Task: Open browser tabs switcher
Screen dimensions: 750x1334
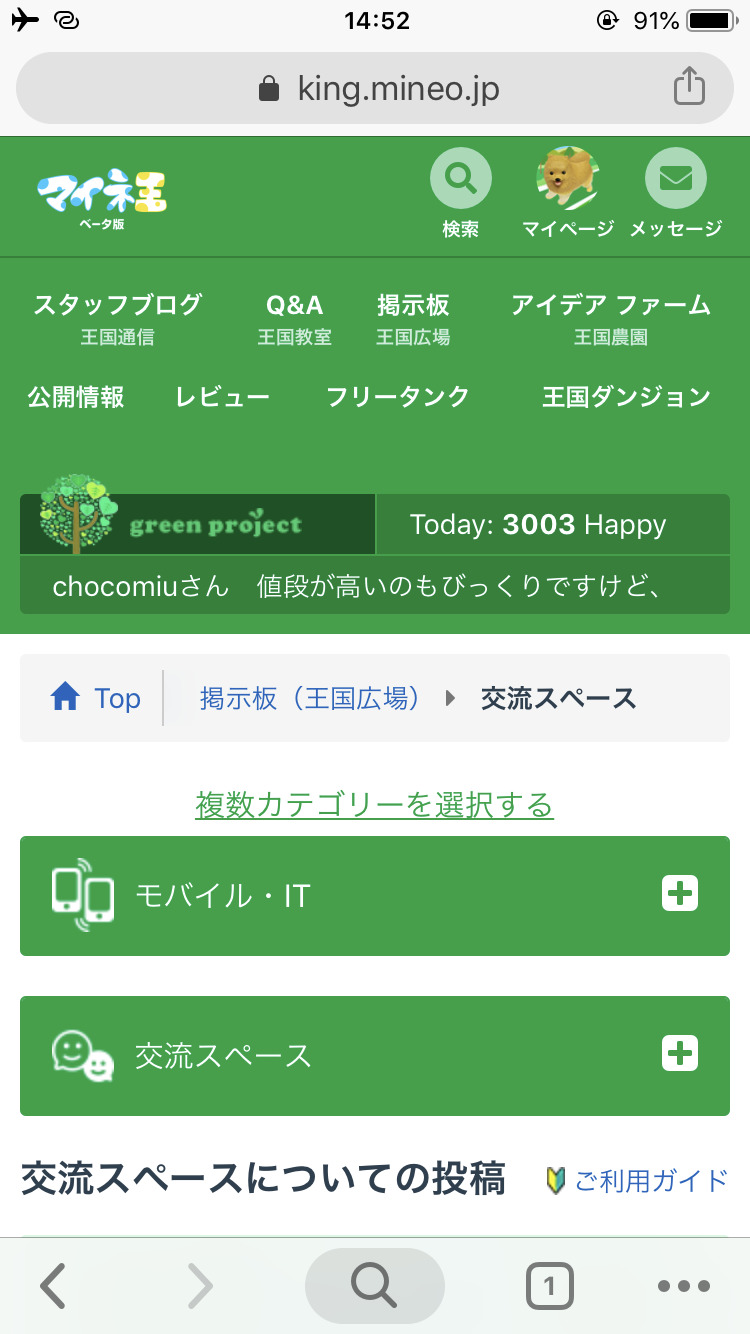Action: [x=549, y=1286]
